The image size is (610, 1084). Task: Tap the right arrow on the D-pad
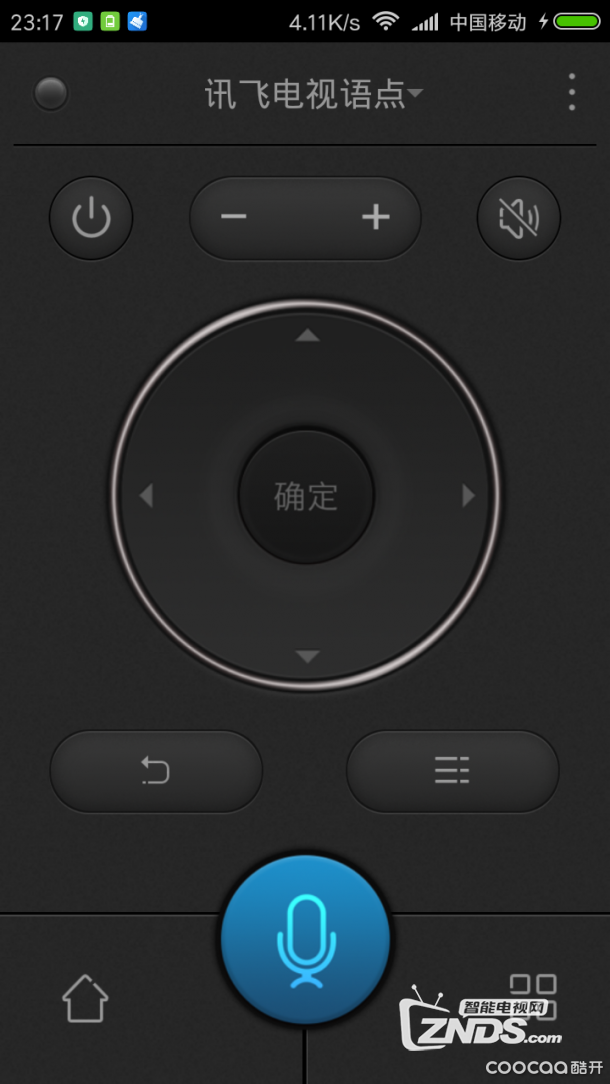467,495
